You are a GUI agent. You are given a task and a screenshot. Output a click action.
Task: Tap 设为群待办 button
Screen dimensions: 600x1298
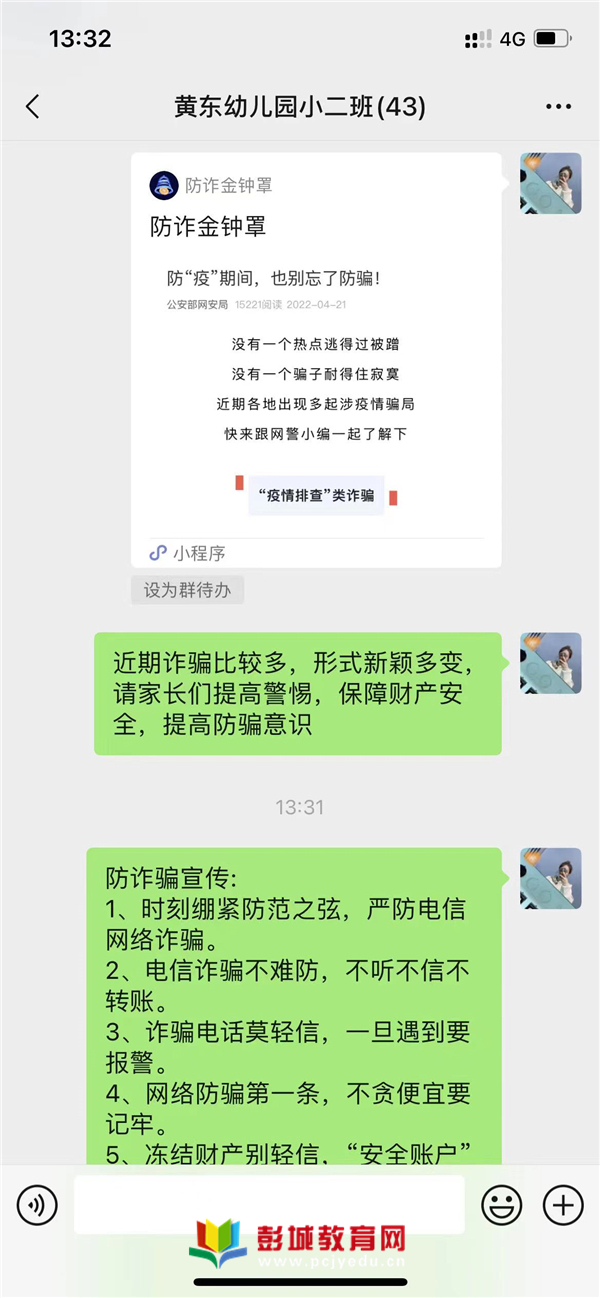pyautogui.click(x=187, y=590)
